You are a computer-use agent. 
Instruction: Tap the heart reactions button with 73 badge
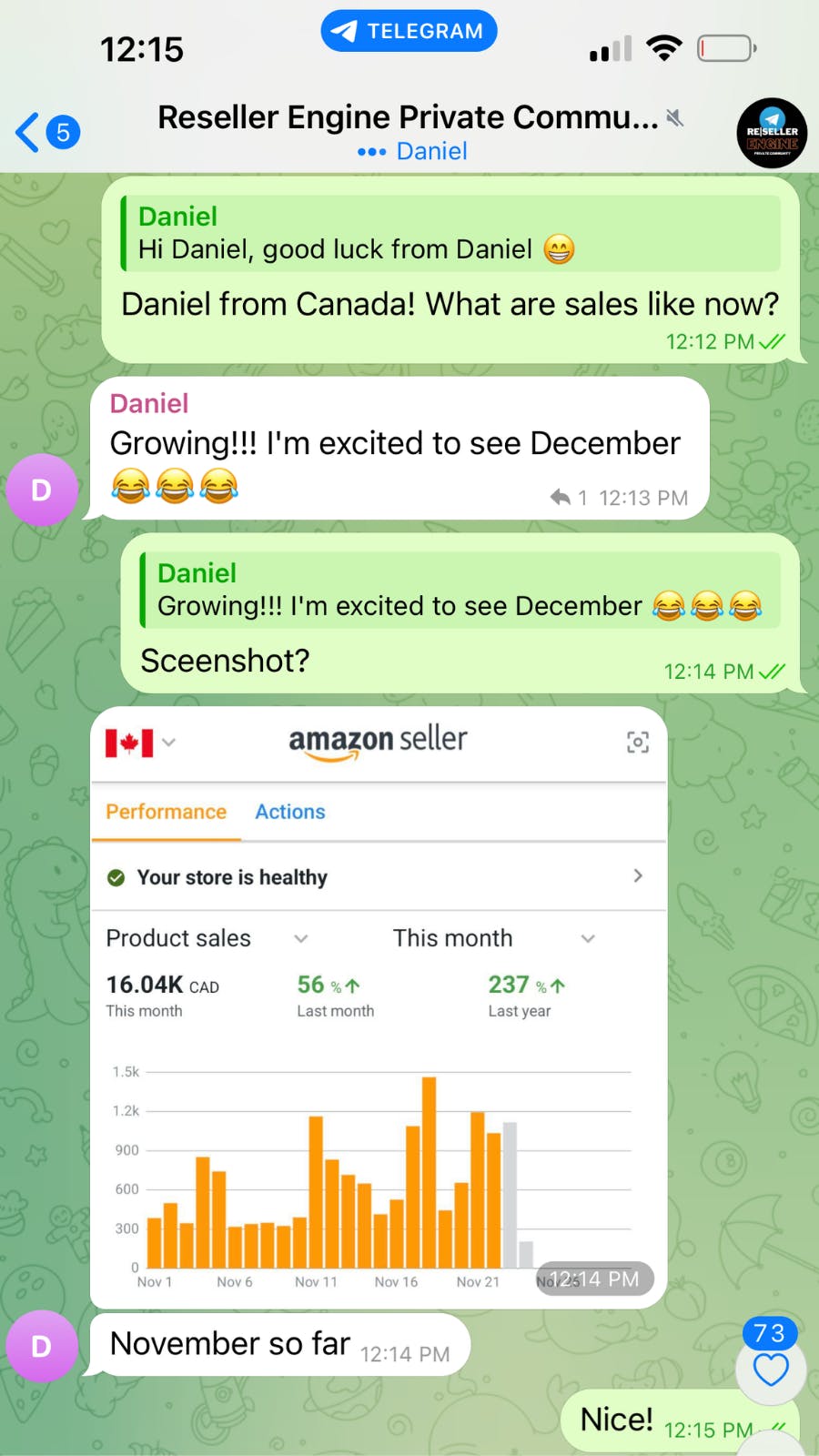pos(770,1368)
